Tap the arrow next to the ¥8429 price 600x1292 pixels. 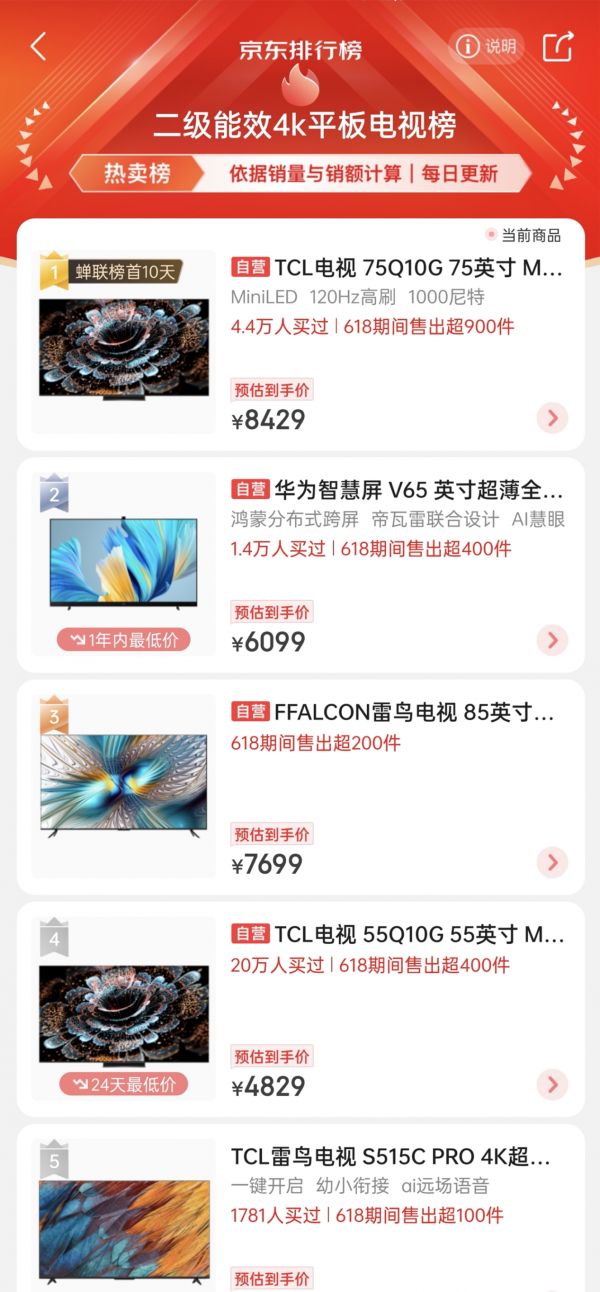552,418
